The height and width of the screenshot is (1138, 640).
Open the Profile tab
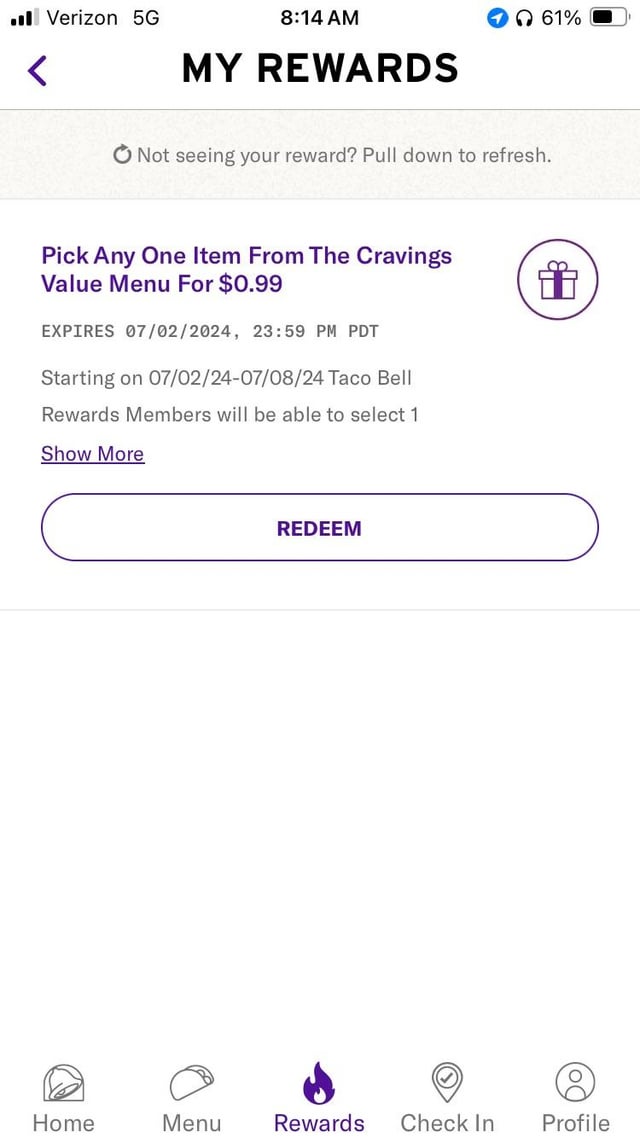[x=575, y=1096]
